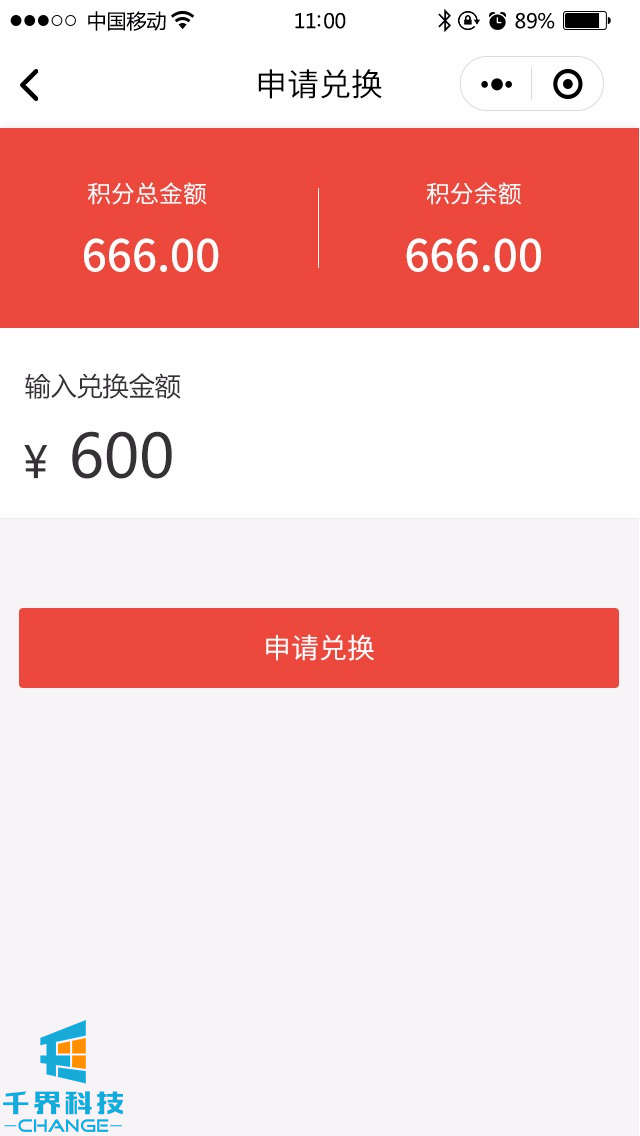The image size is (640, 1136).
Task: Open the mini program's three-dot menu
Action: (497, 84)
